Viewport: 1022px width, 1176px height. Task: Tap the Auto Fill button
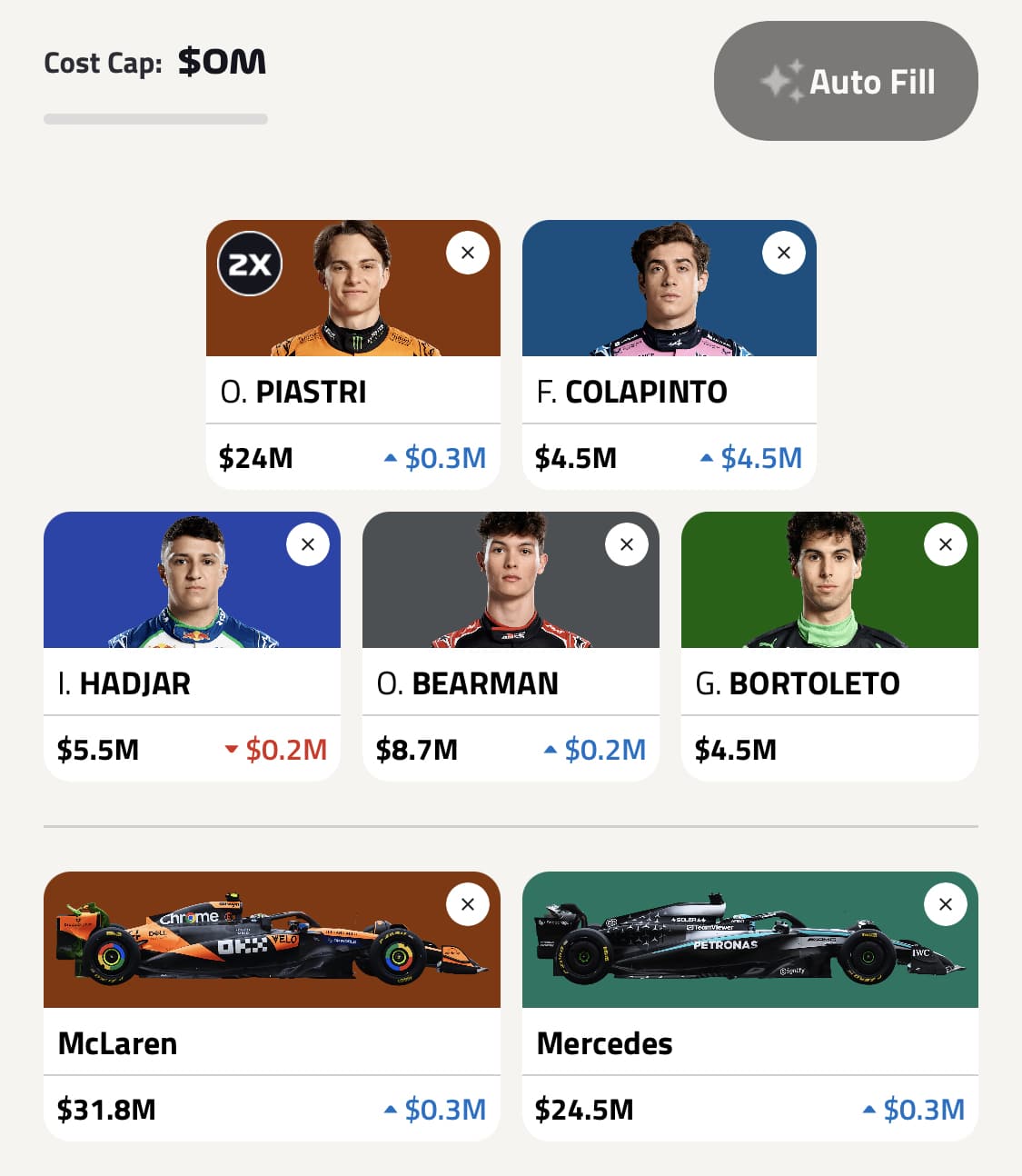pyautogui.click(x=846, y=82)
